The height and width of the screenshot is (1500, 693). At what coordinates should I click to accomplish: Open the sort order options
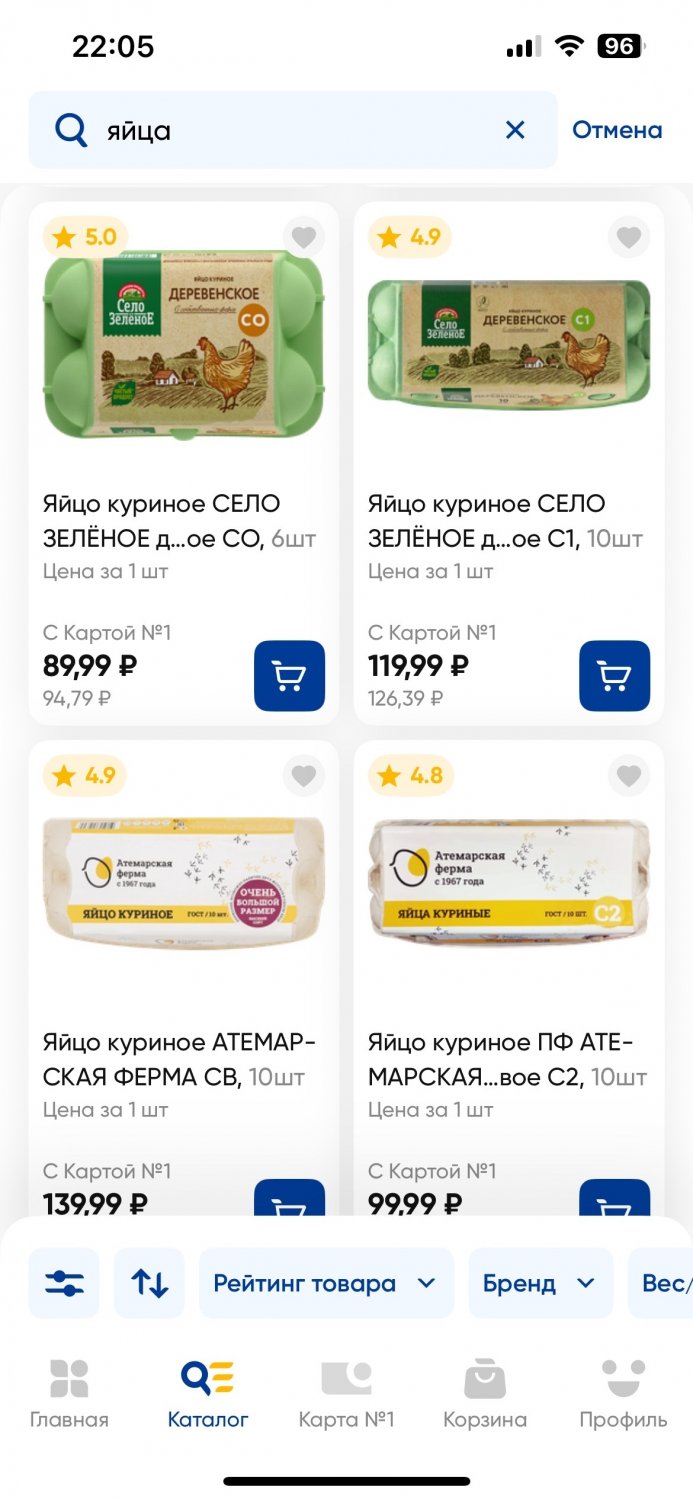pos(149,1283)
